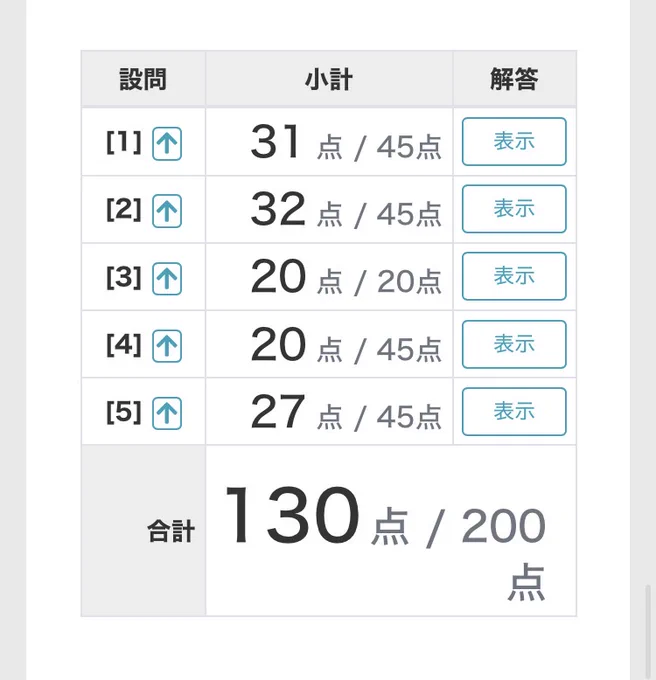
Task: Tap 表示 in the question [2] row
Action: [x=514, y=209]
